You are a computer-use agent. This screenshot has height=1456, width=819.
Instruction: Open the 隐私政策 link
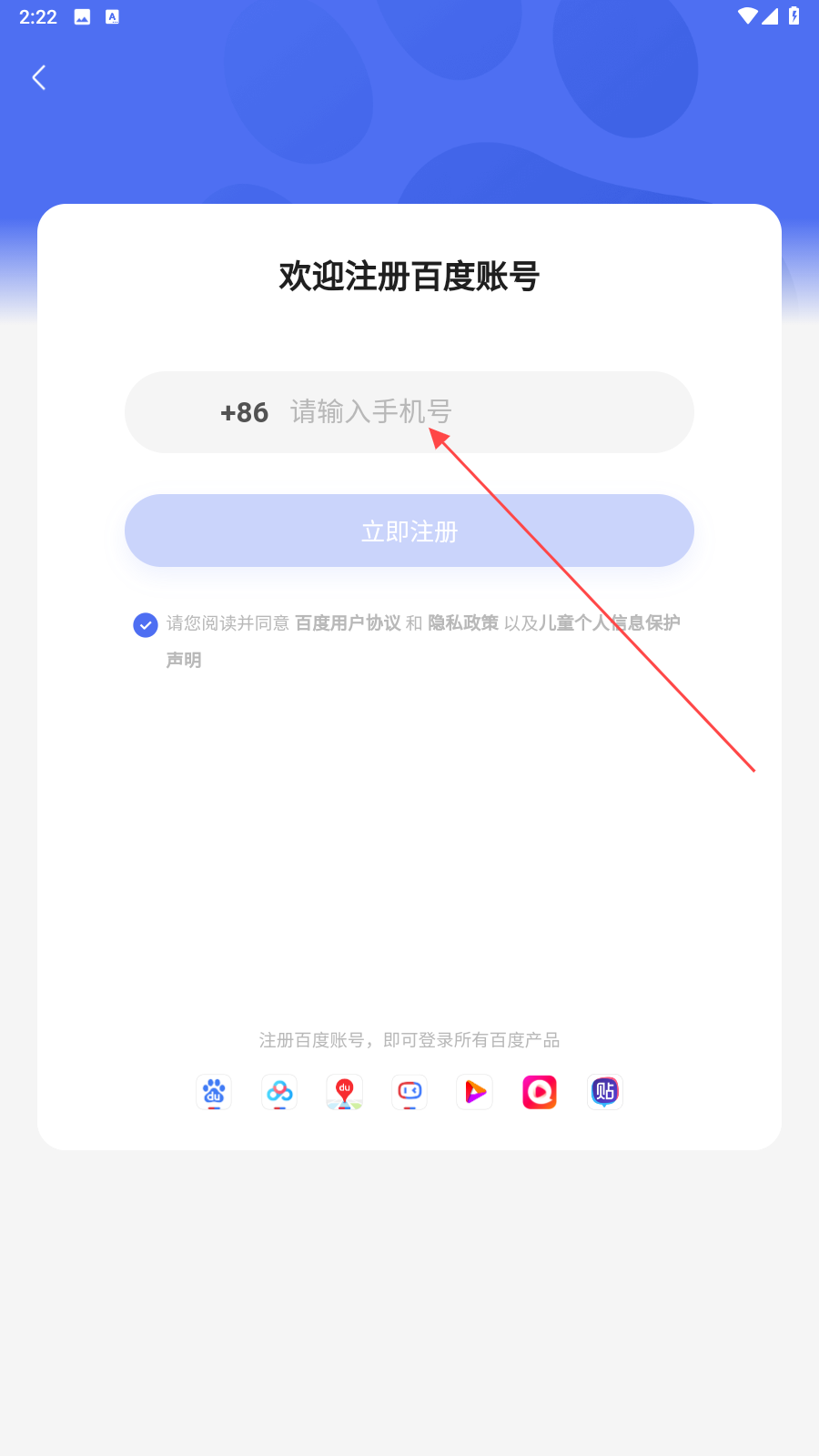pos(463,623)
